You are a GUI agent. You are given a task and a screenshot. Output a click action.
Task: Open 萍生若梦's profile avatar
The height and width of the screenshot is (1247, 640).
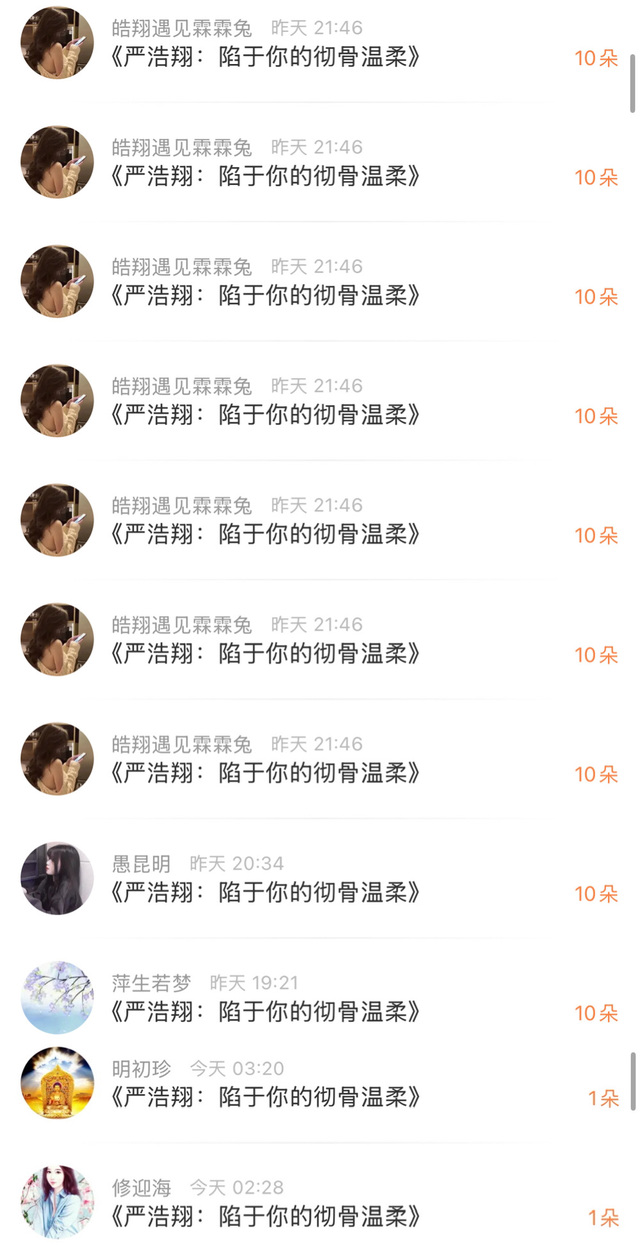[57, 997]
